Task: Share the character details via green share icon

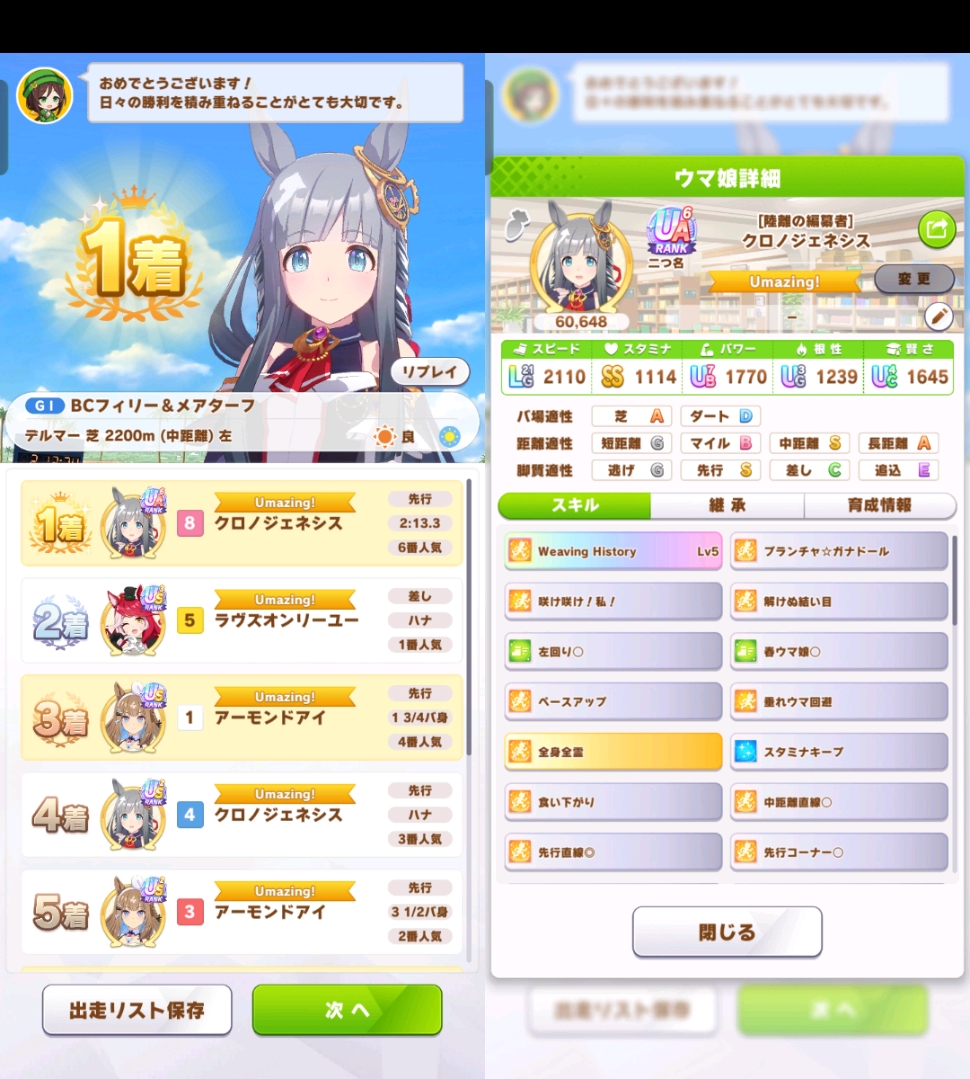Action: [936, 230]
